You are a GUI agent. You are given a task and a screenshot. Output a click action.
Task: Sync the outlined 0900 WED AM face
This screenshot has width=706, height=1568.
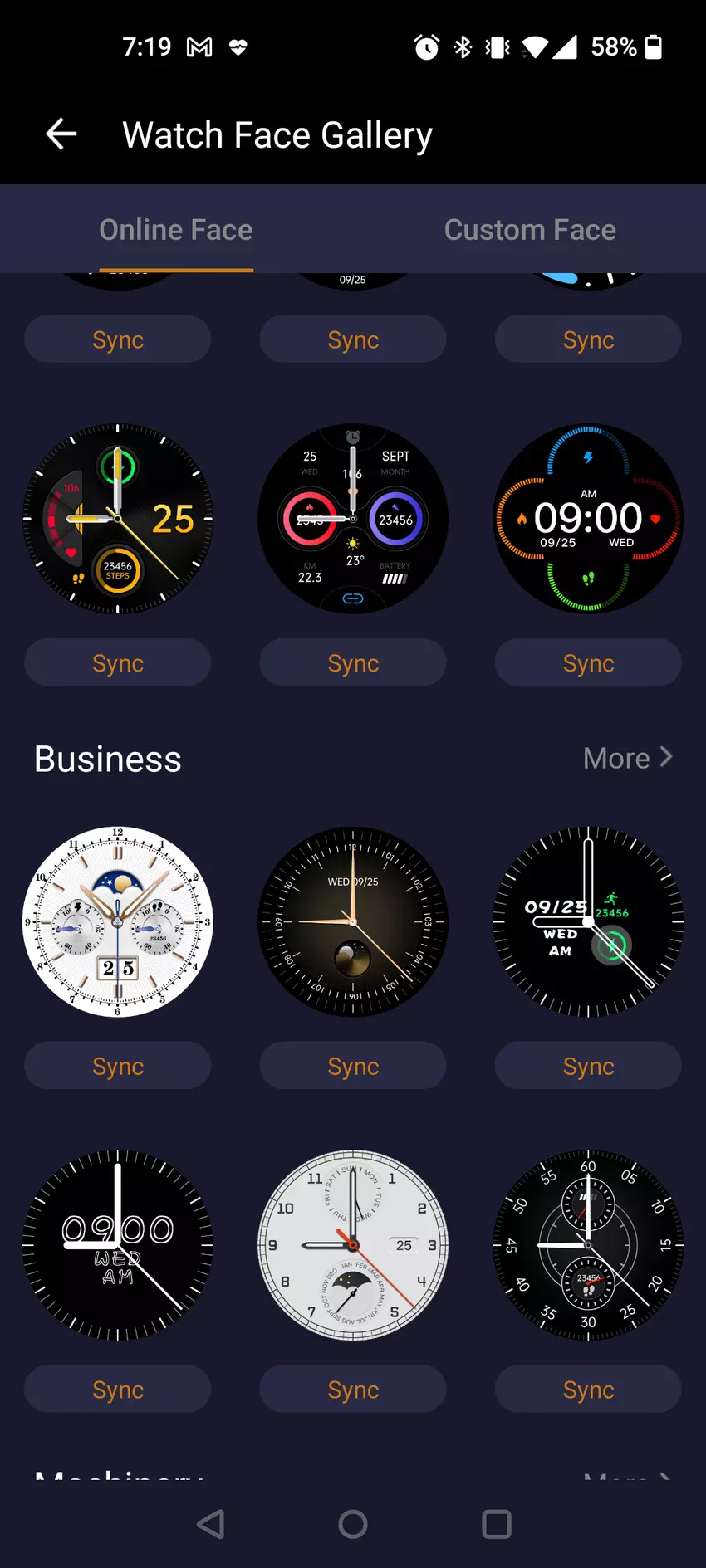[118, 1390]
